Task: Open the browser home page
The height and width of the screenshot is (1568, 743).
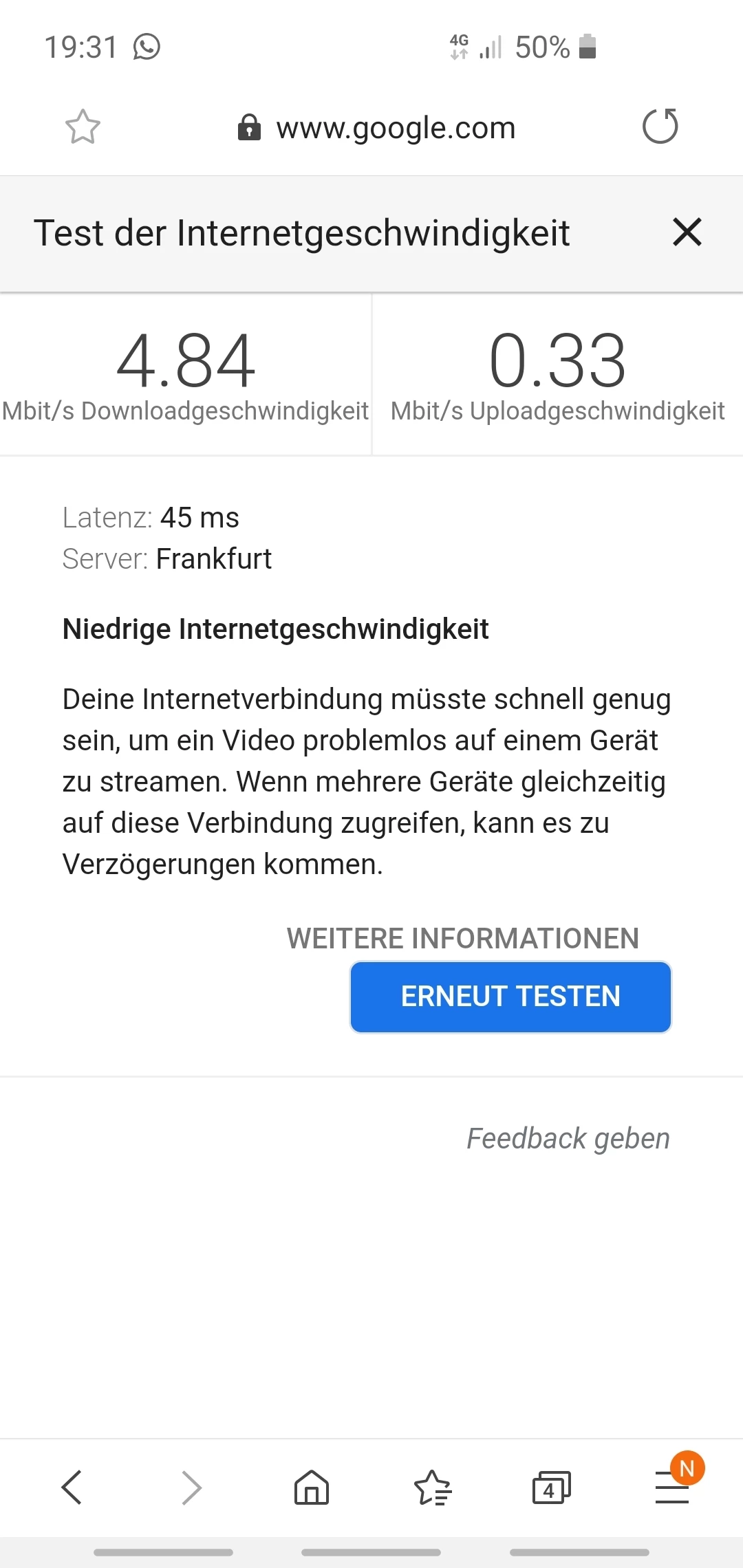Action: [312, 1488]
